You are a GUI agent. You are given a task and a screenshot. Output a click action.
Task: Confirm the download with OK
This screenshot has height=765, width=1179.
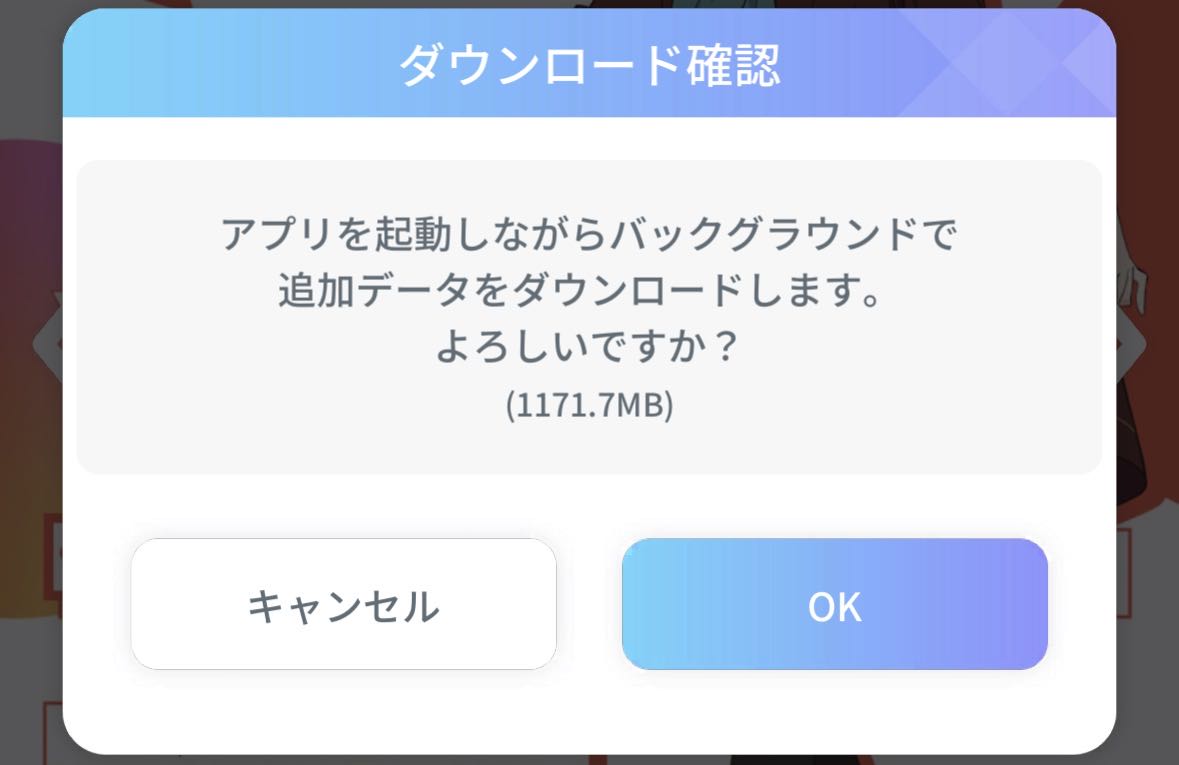(834, 605)
